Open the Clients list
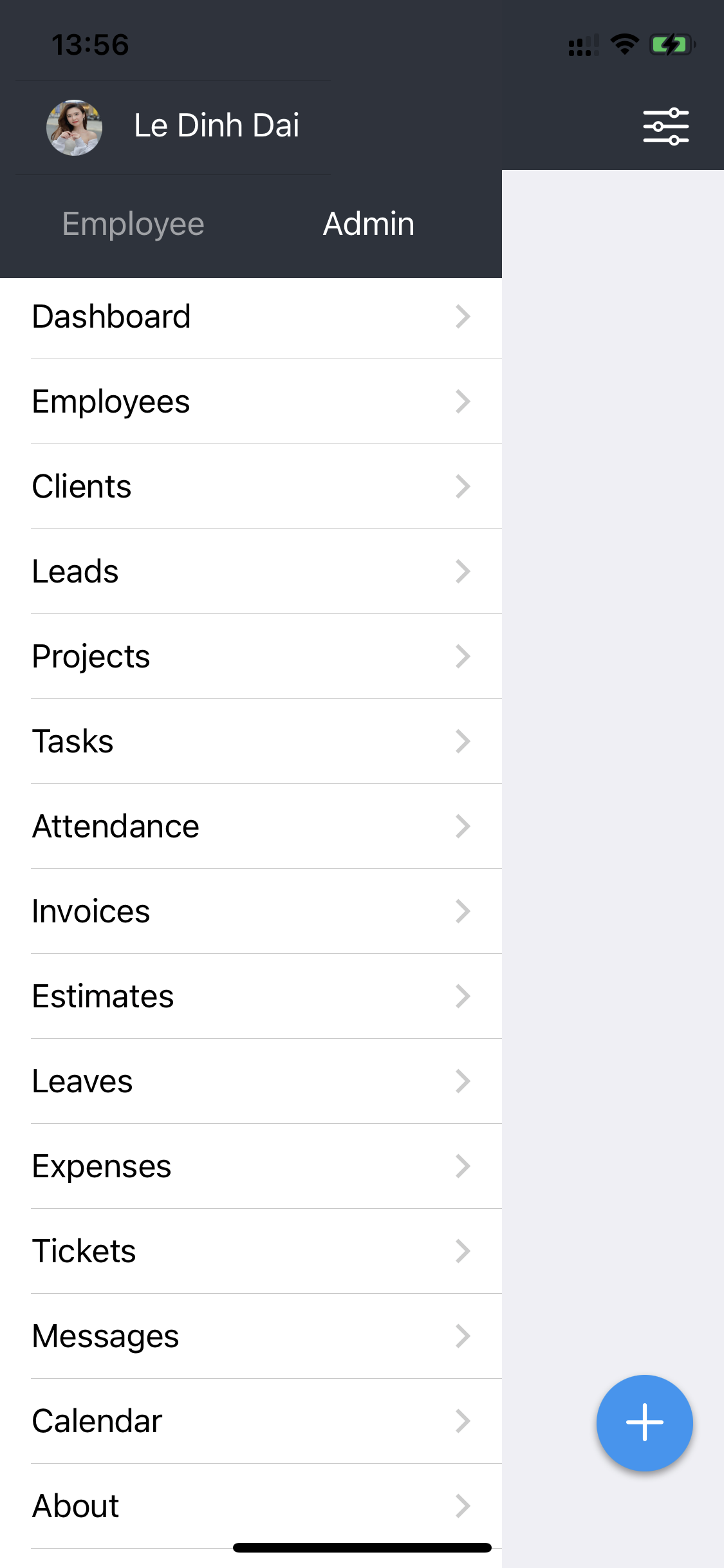 251,487
